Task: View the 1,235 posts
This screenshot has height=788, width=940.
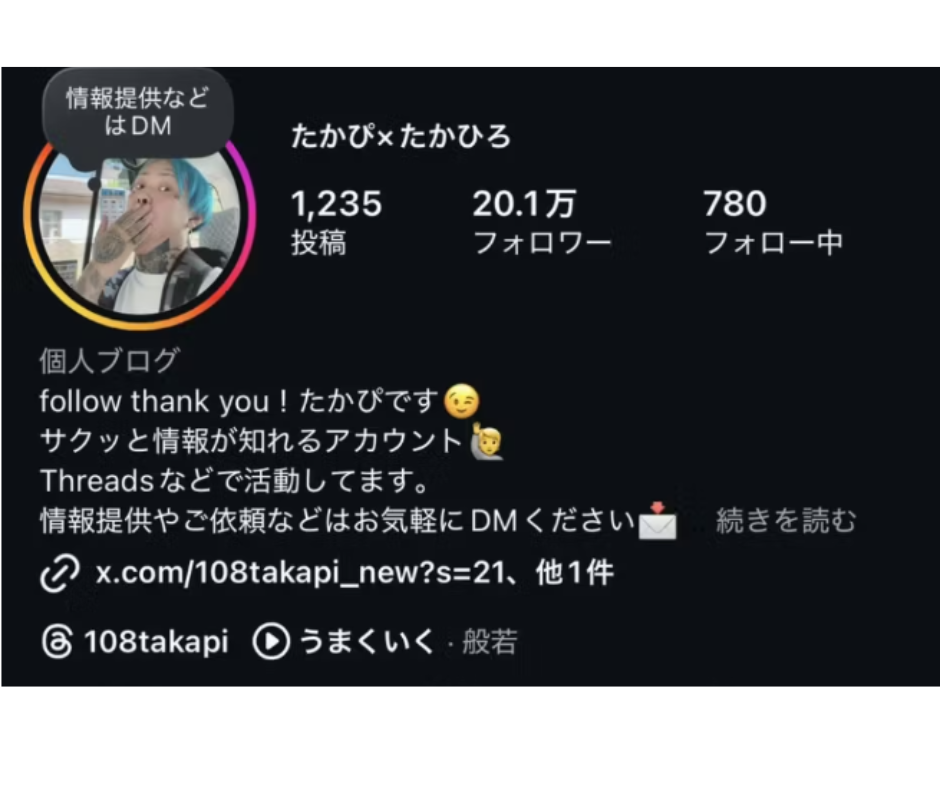Action: click(x=336, y=221)
